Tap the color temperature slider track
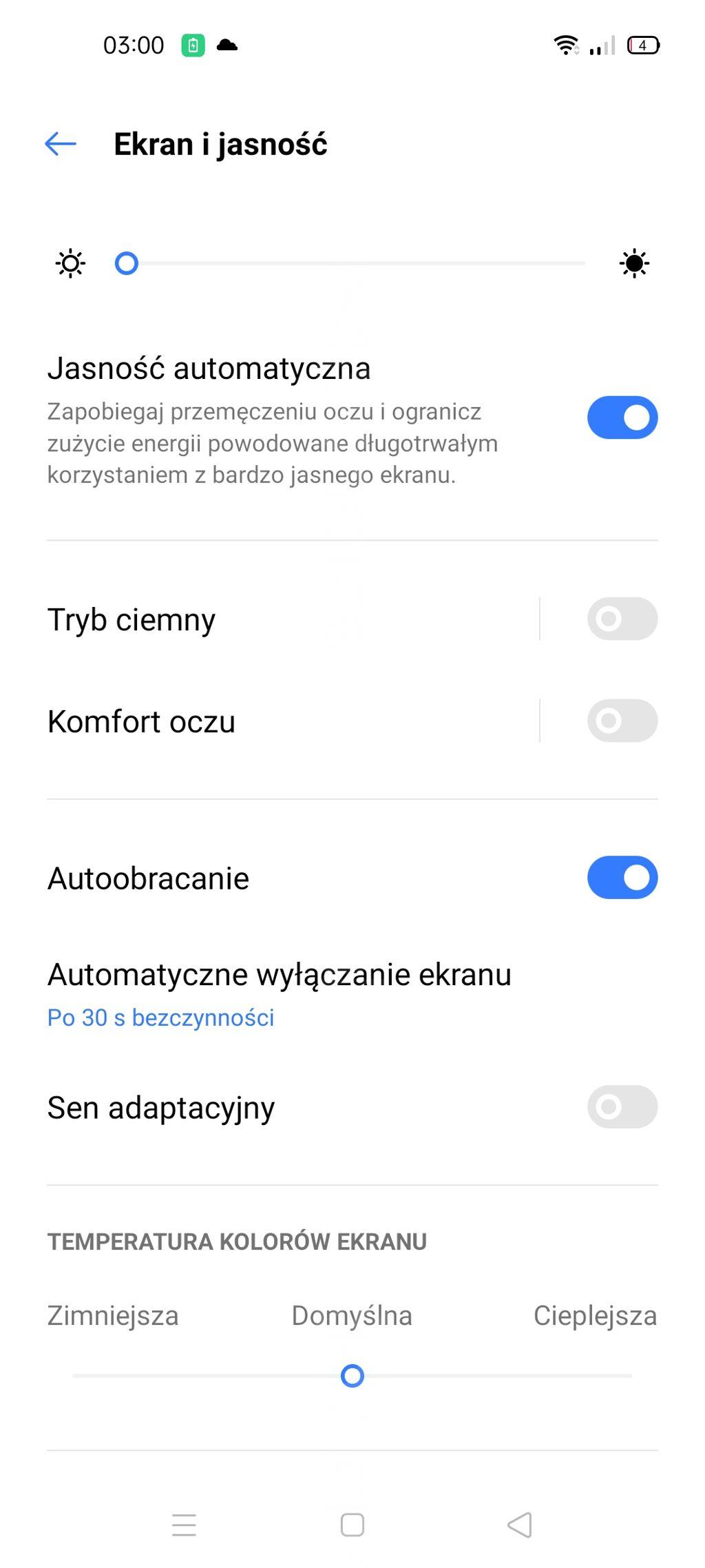This screenshot has width=705, height=1568. tap(352, 1376)
